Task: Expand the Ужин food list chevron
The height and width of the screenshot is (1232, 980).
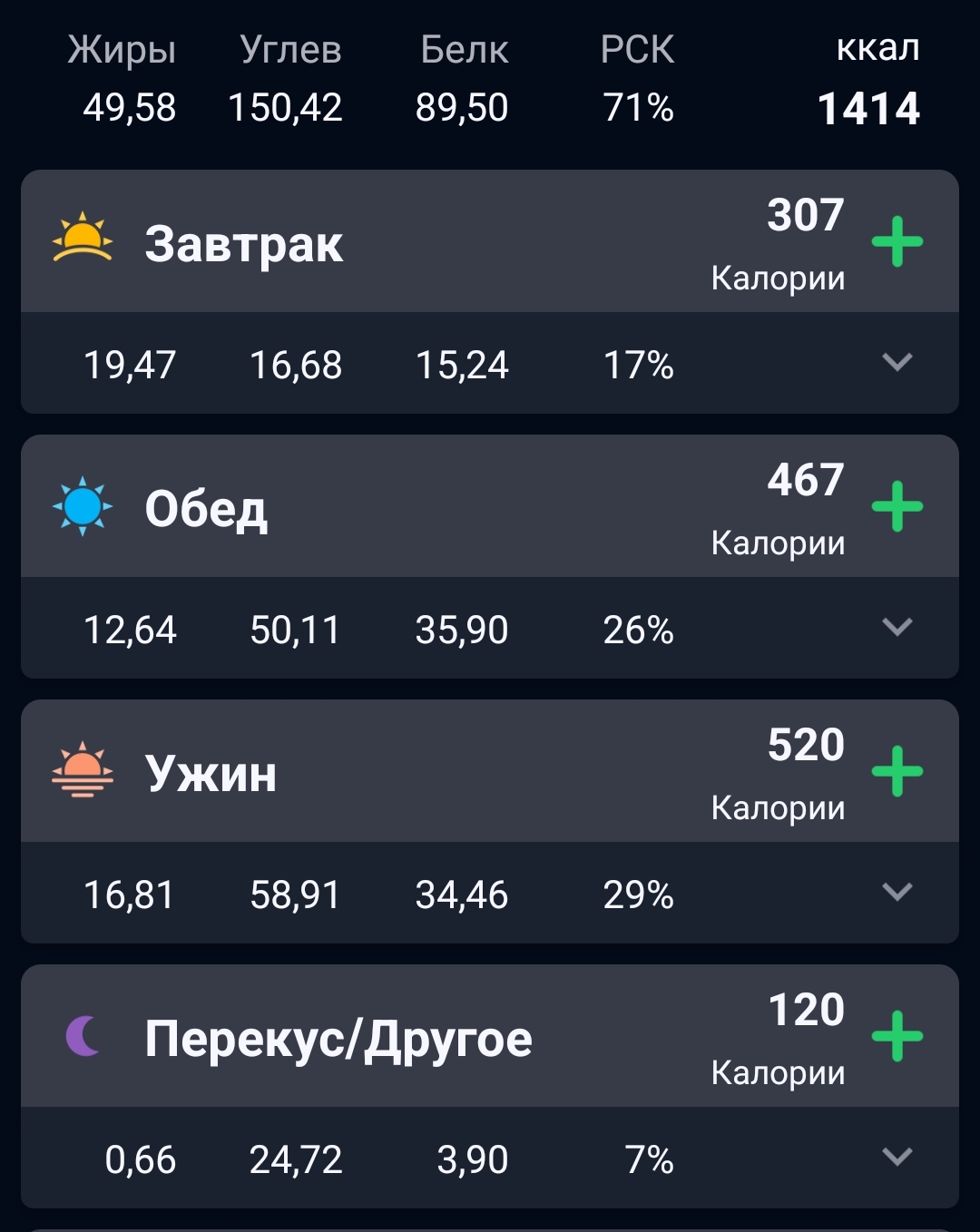Action: tap(897, 893)
